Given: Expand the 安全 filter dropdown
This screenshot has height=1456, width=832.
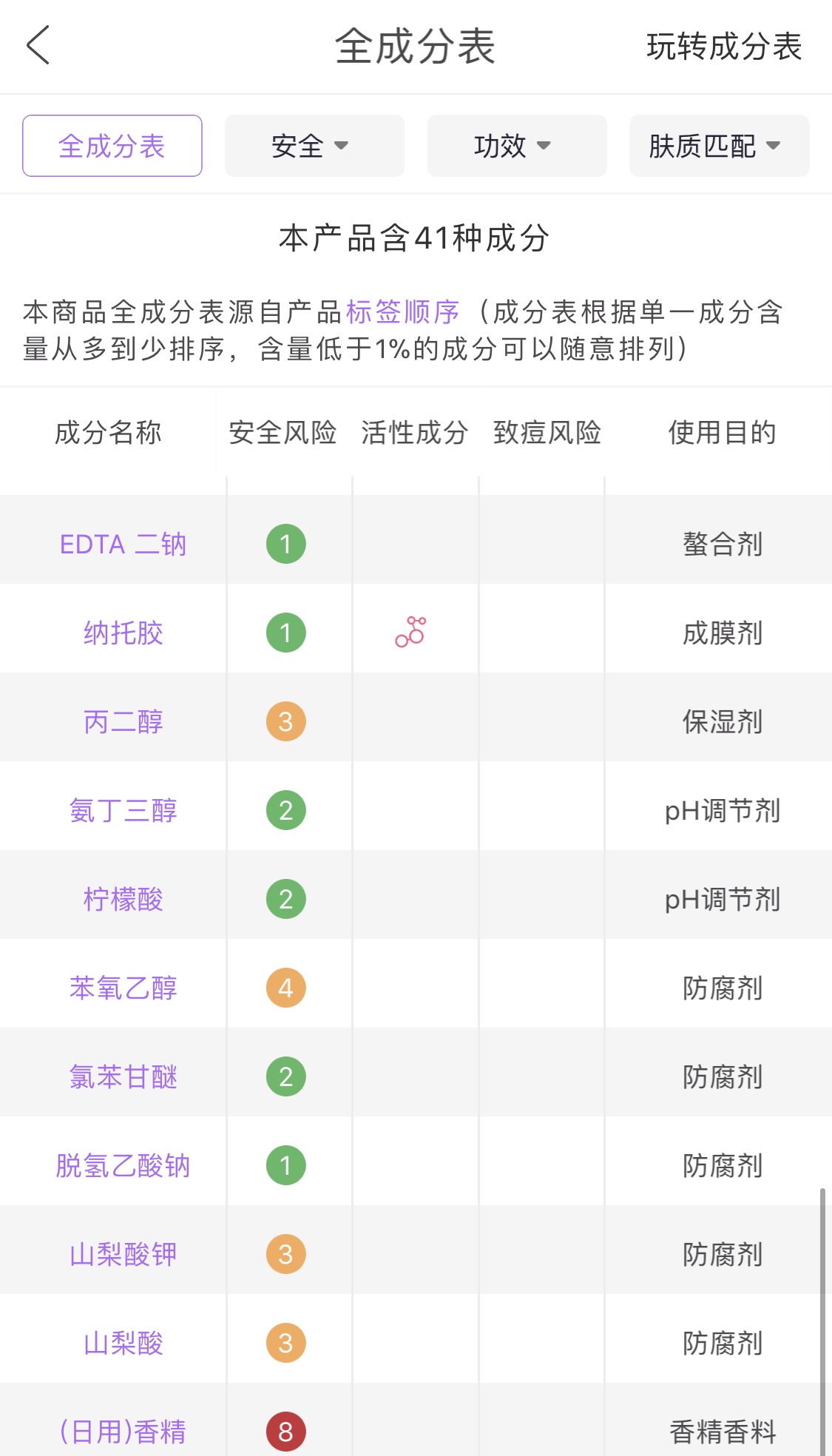Looking at the screenshot, I should tap(314, 145).
